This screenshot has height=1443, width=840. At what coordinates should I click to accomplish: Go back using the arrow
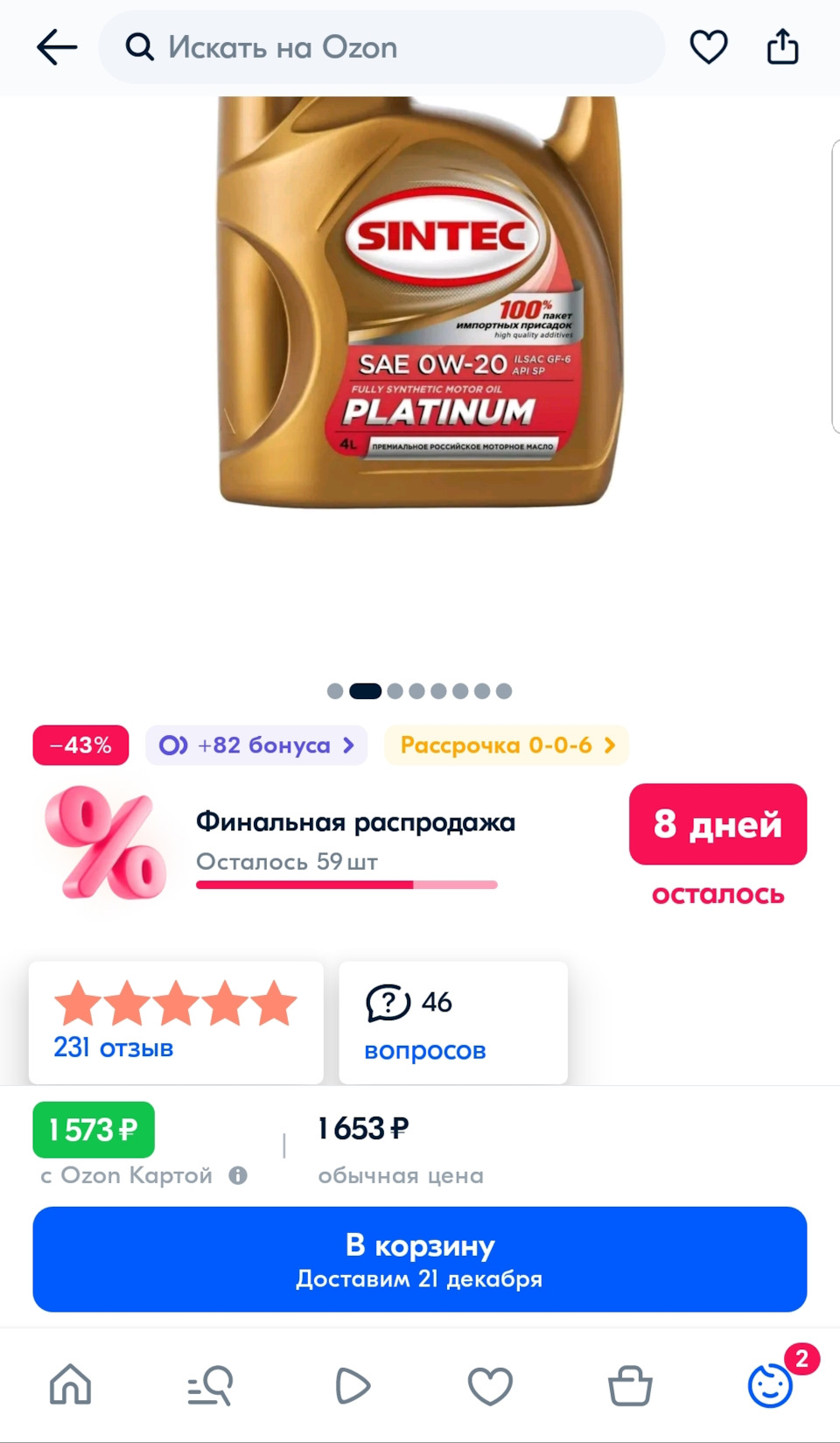click(x=57, y=47)
